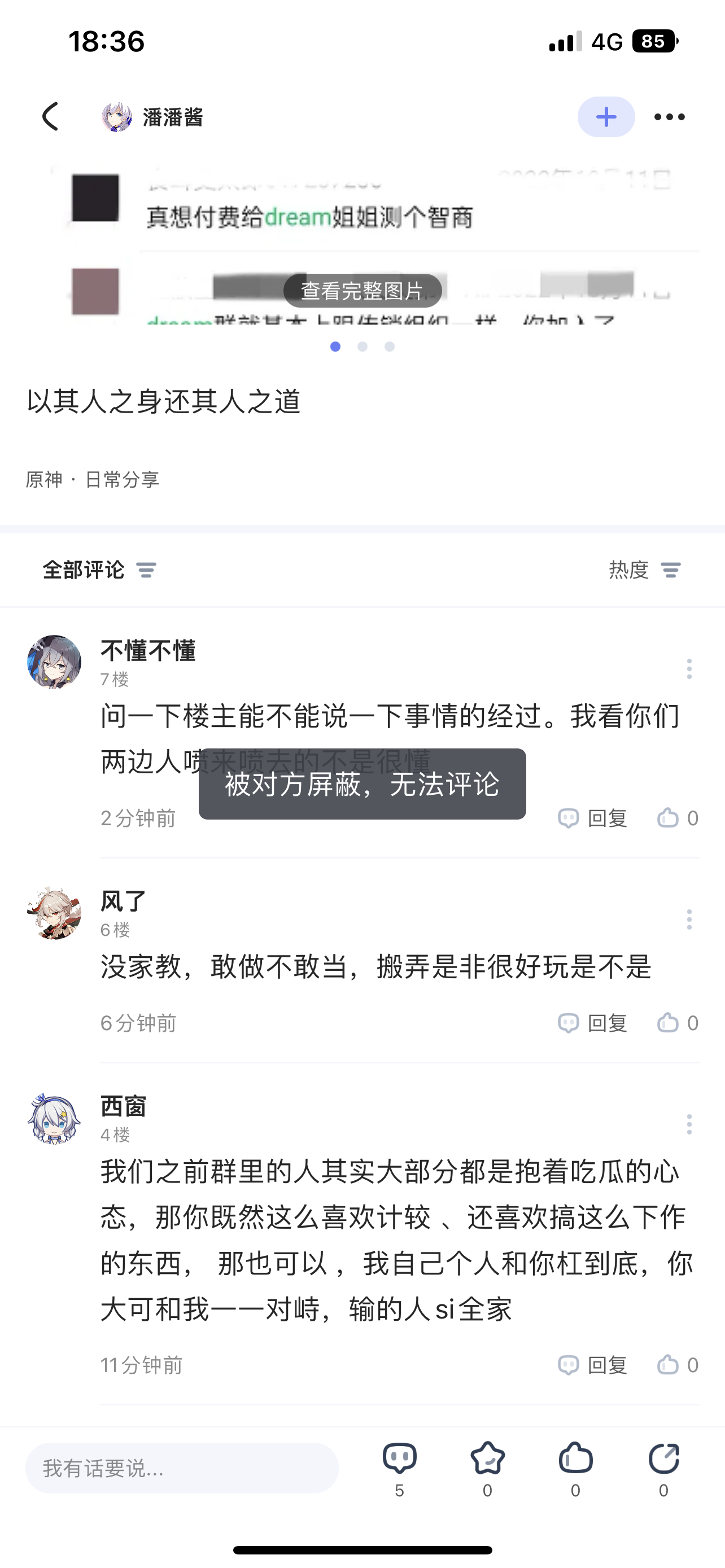Viewport: 725px width, 1568px height.
Task: Follow 潘潘酱 with the plus button
Action: click(x=606, y=117)
